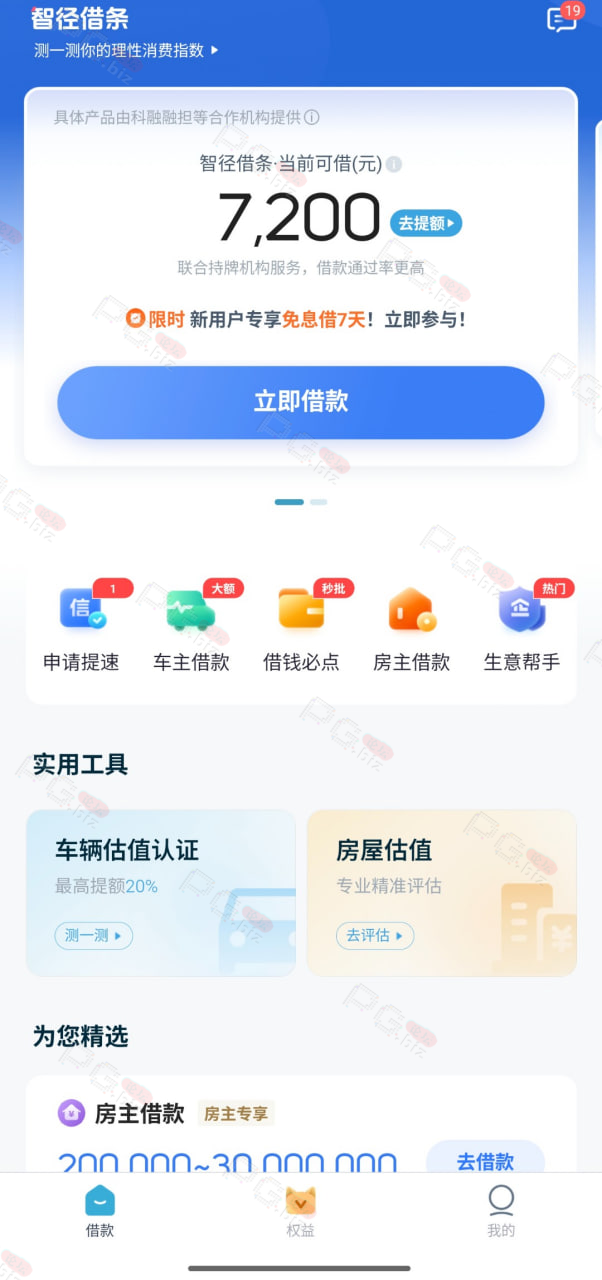Tap 测一测 on 车辆估值认证 card

click(x=93, y=936)
